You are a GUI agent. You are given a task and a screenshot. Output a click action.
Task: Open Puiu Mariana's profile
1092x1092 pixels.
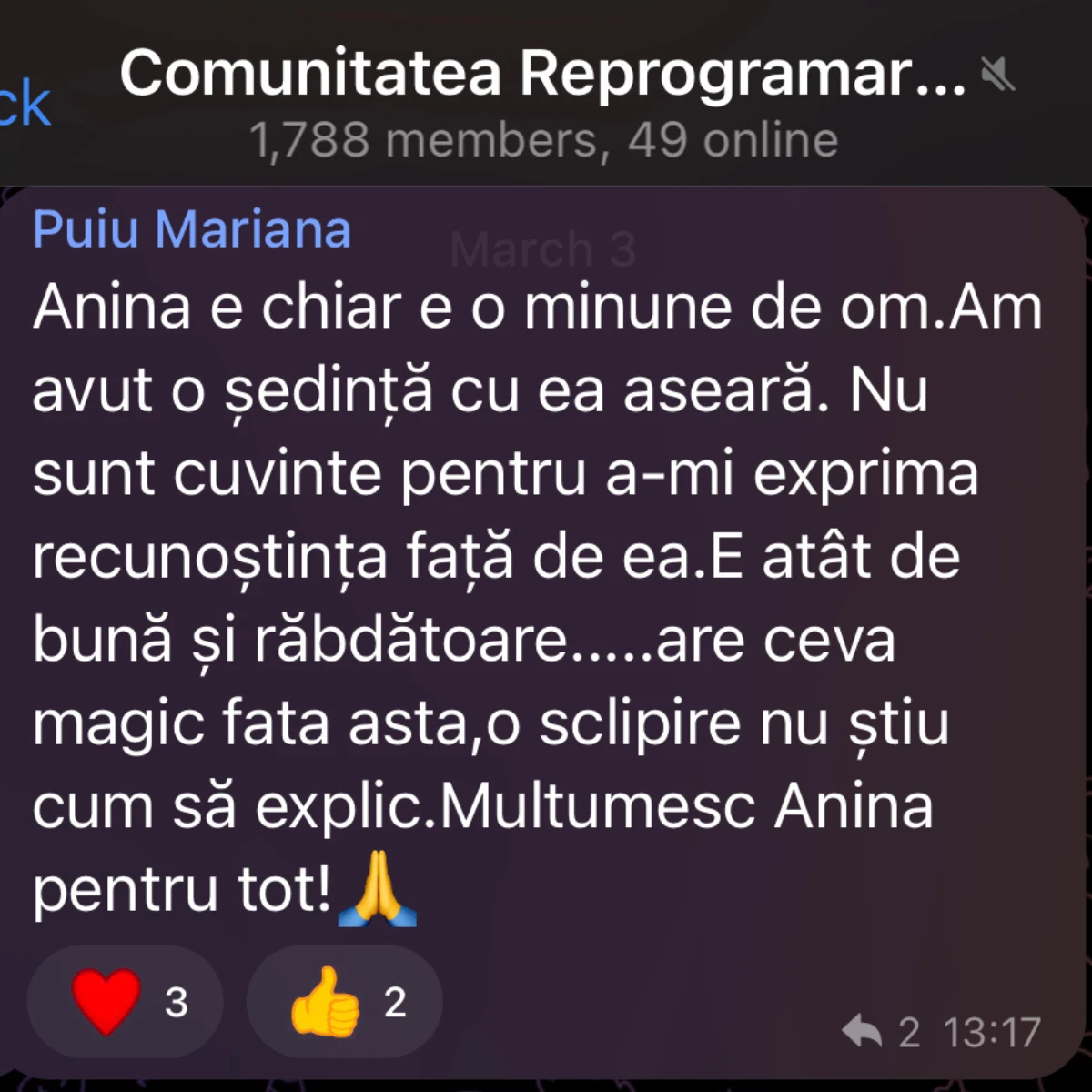(x=192, y=229)
